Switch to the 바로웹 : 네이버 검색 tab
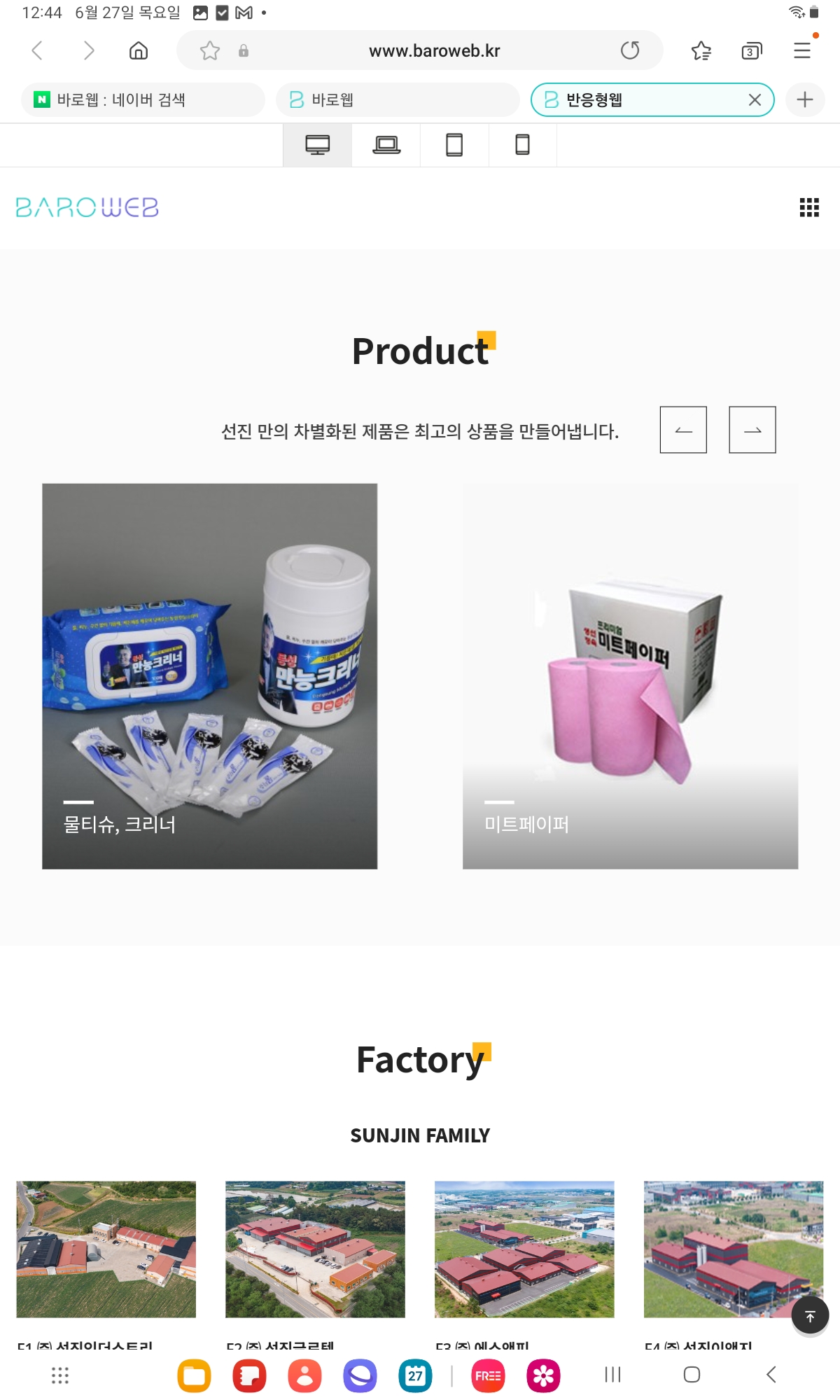Viewport: 840px width, 1400px height. 143,100
